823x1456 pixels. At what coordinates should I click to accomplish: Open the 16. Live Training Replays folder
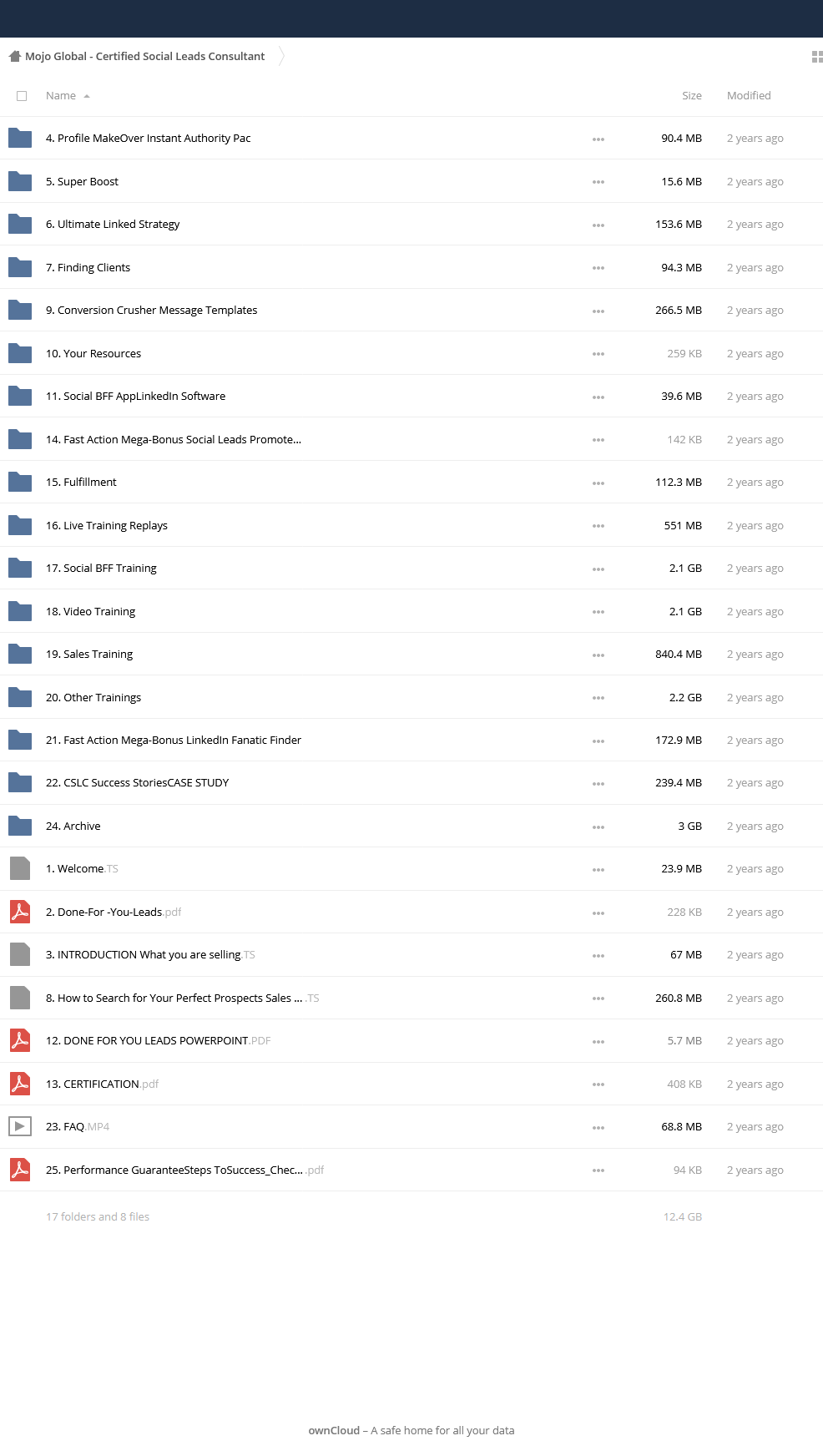tap(107, 525)
